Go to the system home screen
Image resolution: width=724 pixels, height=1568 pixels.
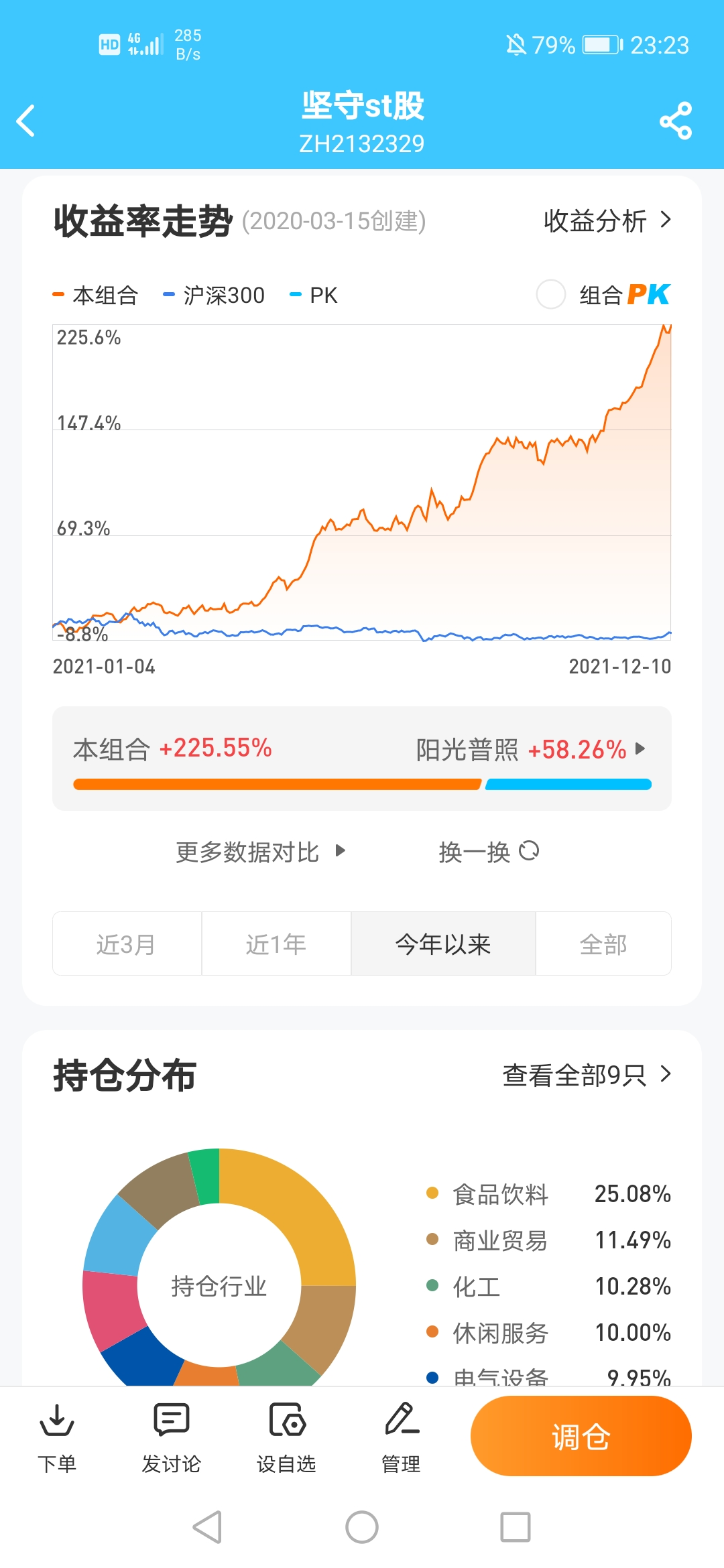pyautogui.click(x=362, y=1527)
